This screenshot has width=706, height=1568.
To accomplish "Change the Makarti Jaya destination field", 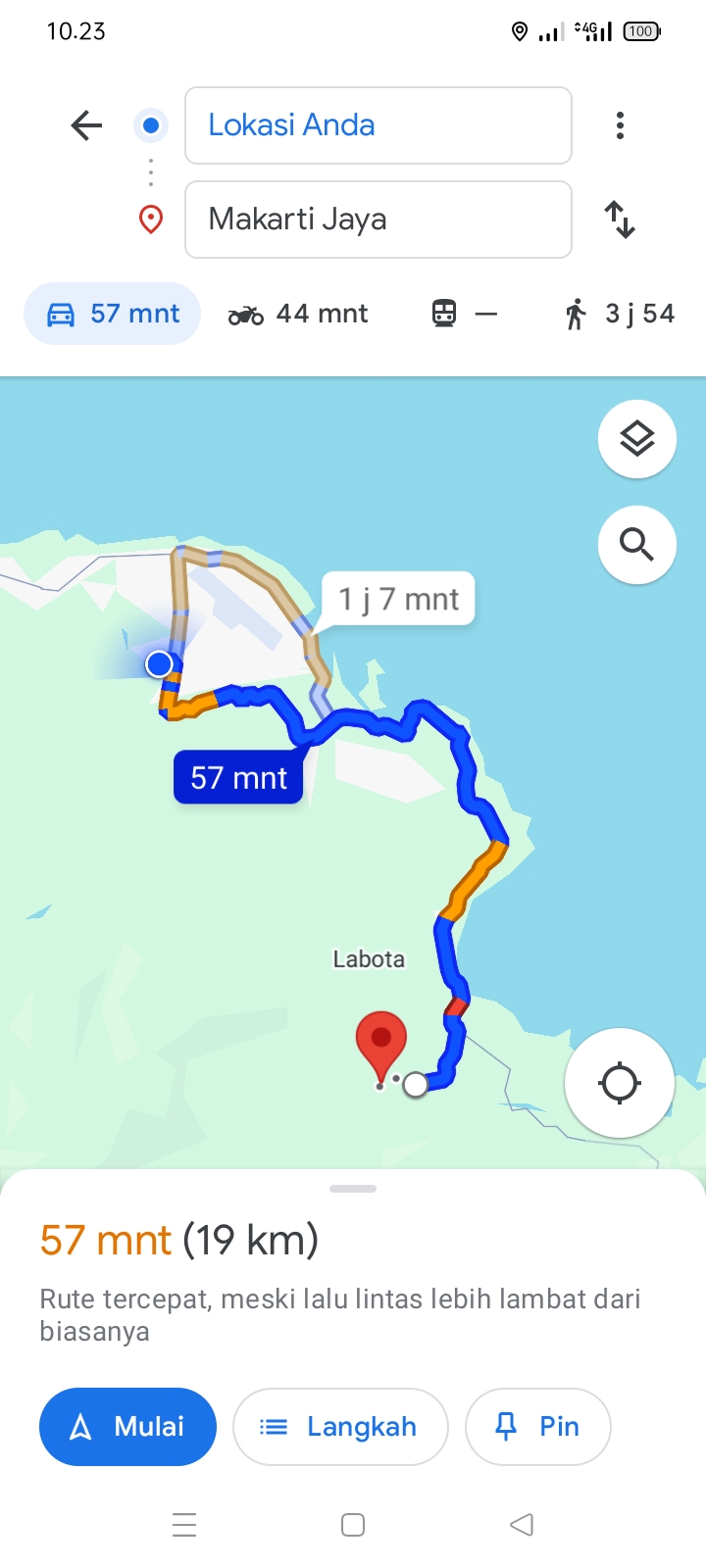I will tap(378, 220).
